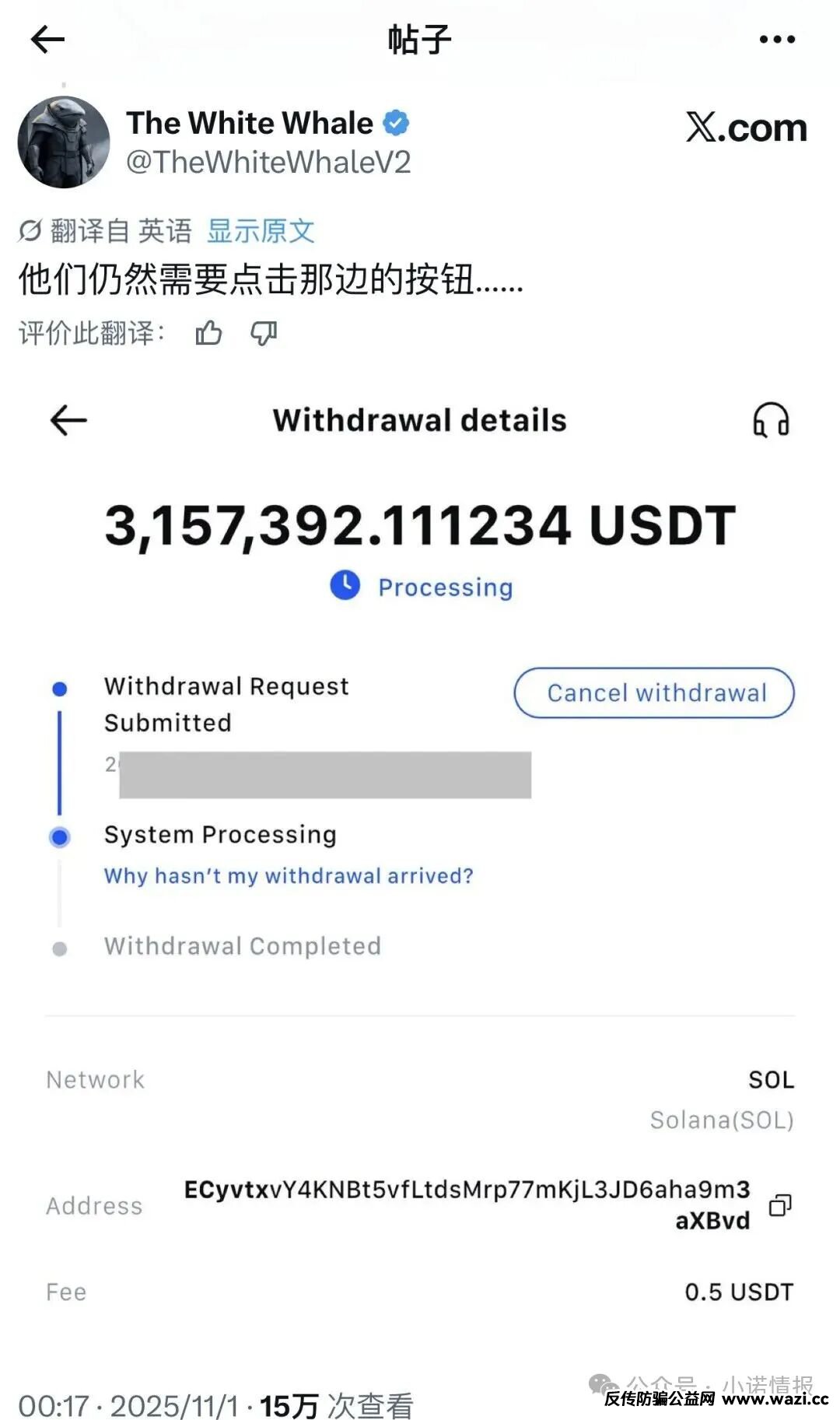The image size is (840, 1420).
Task: Open the @TheWhiteWhaleV2 profile name
Action: click(x=268, y=162)
